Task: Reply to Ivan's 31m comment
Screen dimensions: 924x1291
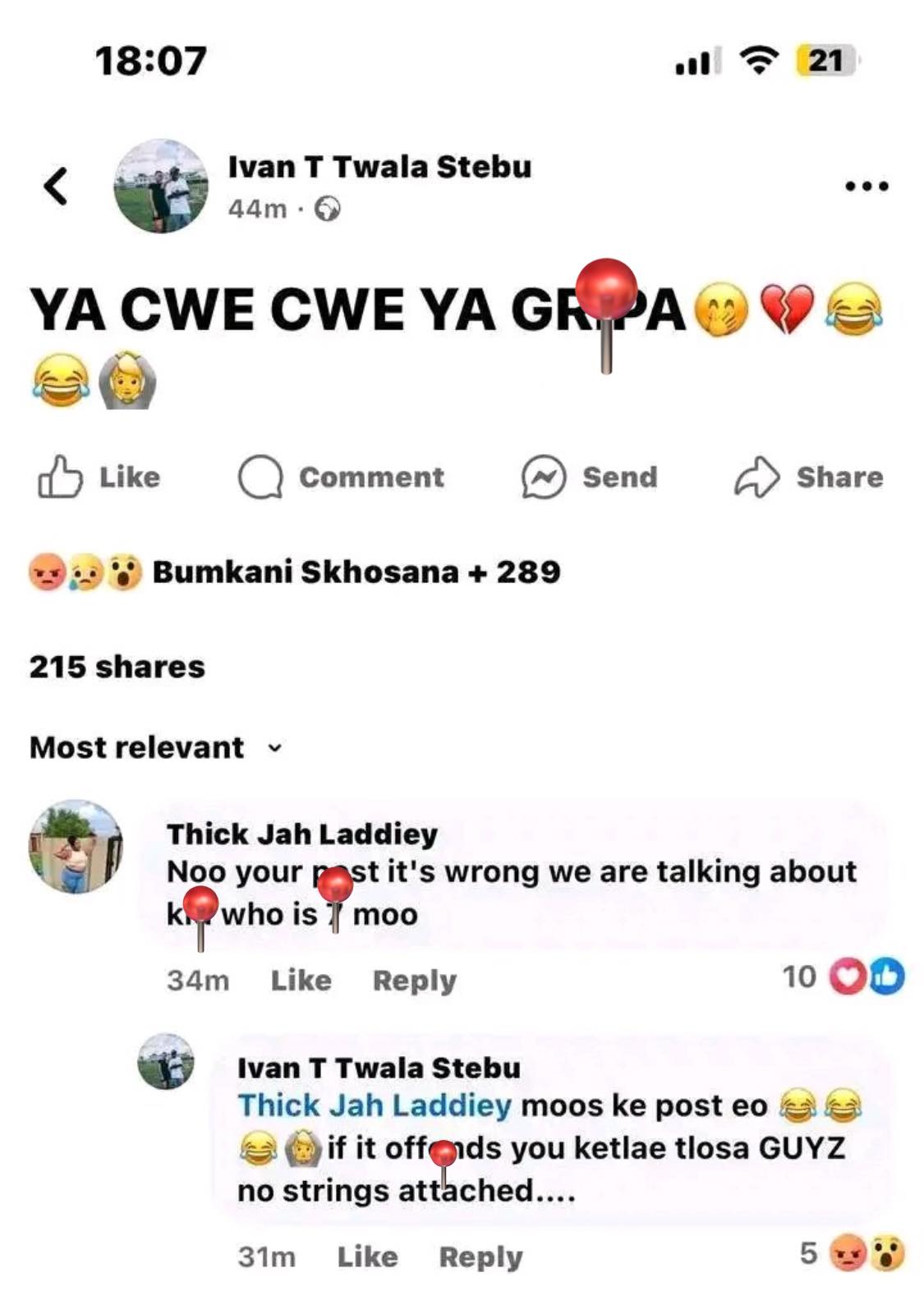Action: pos(480,1257)
